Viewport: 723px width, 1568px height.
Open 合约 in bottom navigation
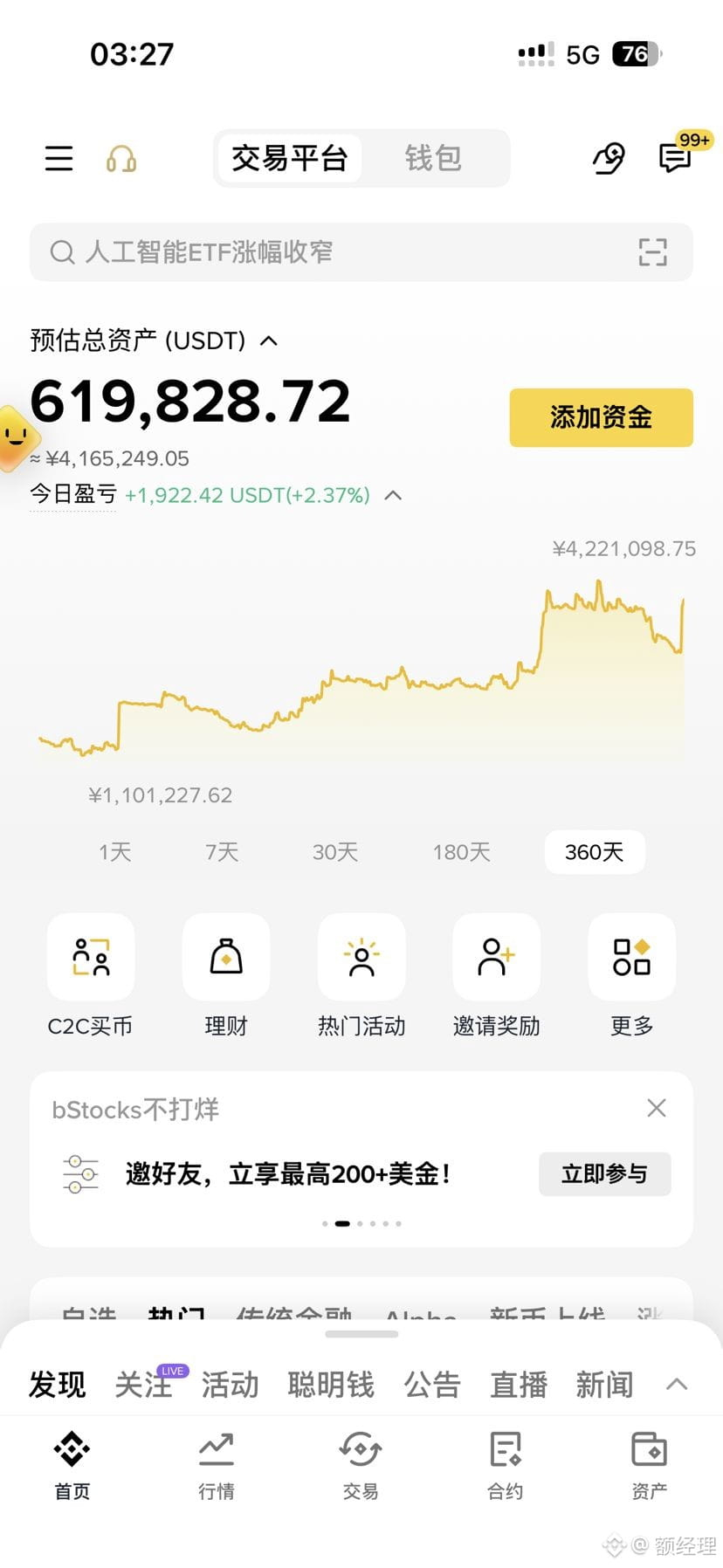505,1466
